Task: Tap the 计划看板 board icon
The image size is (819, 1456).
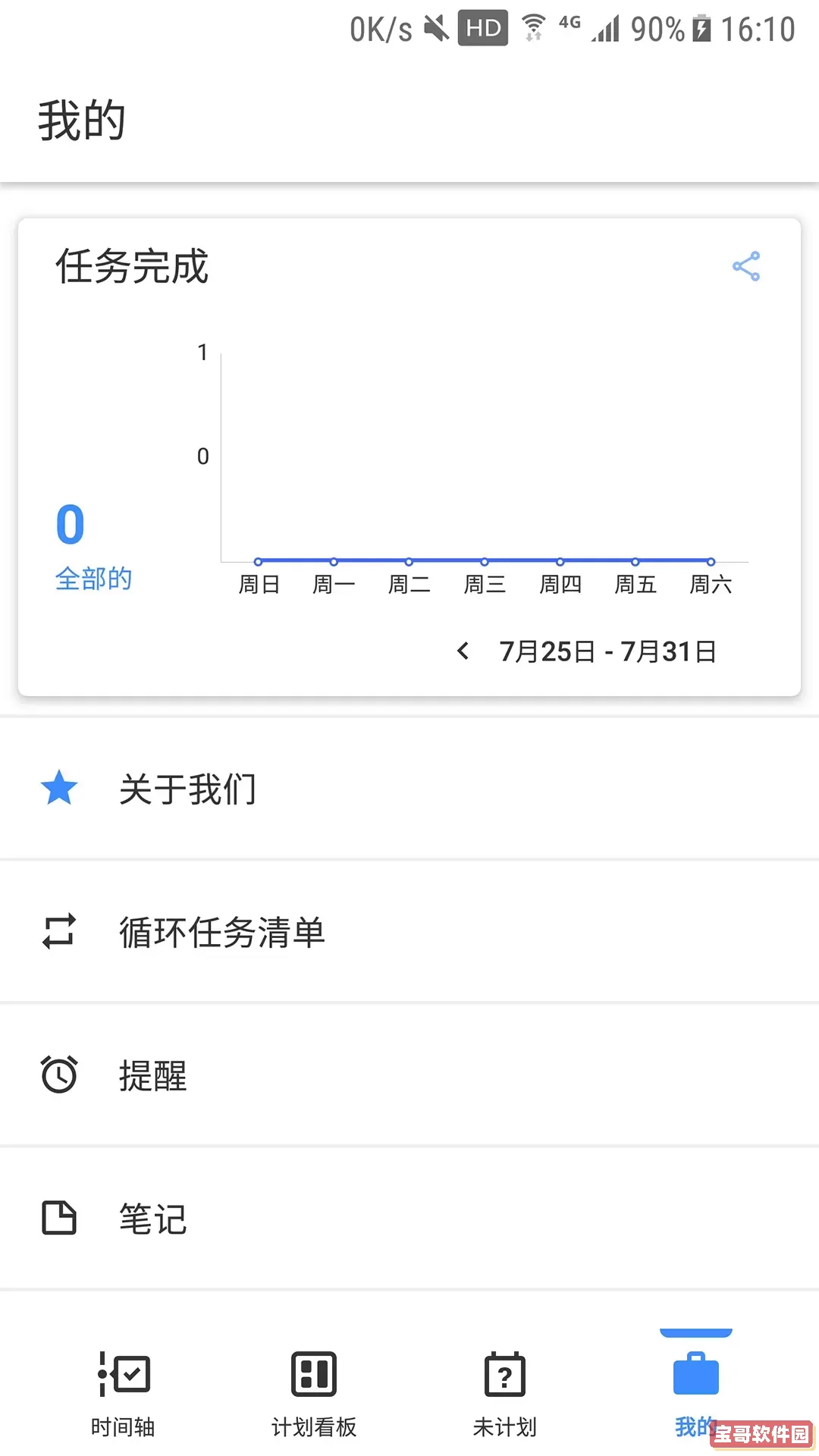Action: pyautogui.click(x=314, y=1374)
